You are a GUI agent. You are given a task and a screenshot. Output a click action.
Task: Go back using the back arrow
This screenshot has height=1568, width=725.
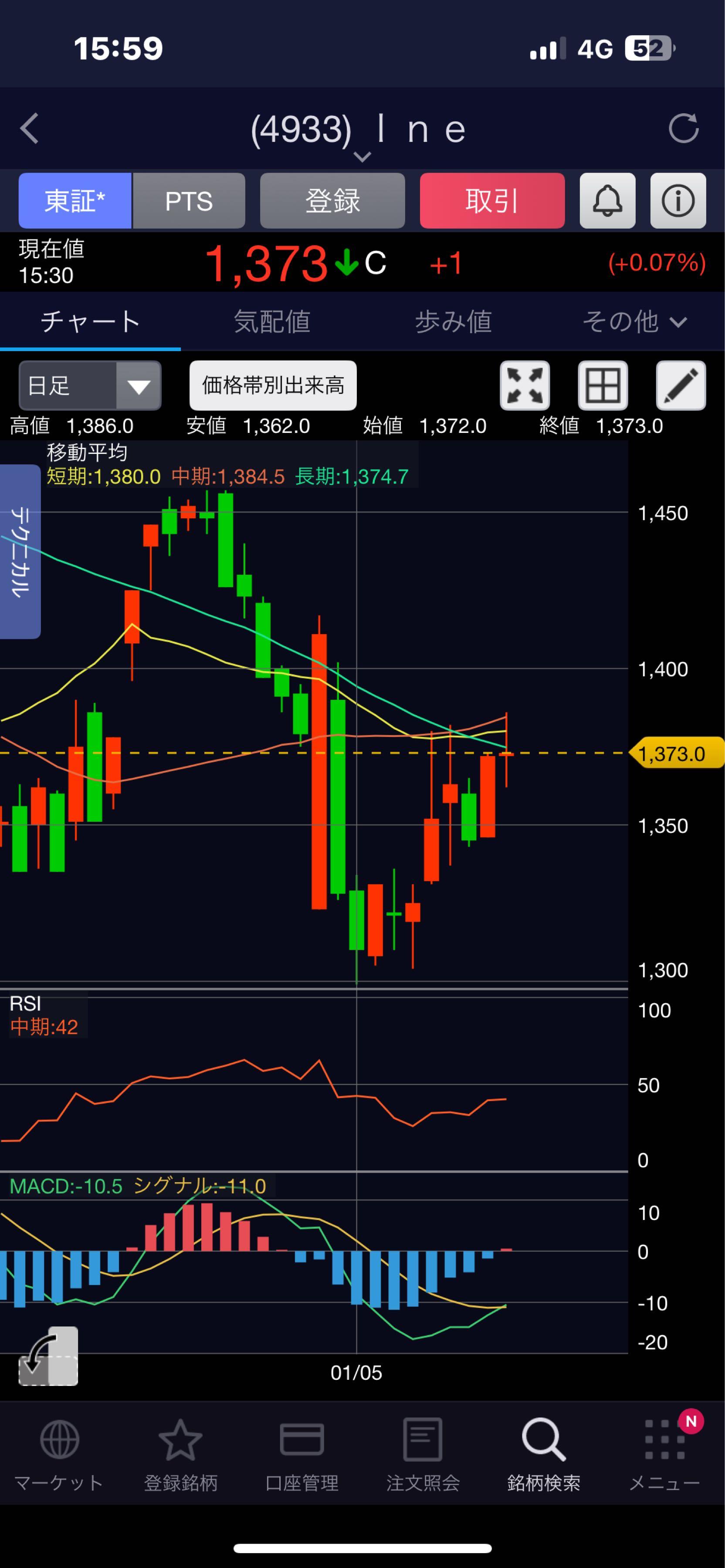pos(29,128)
